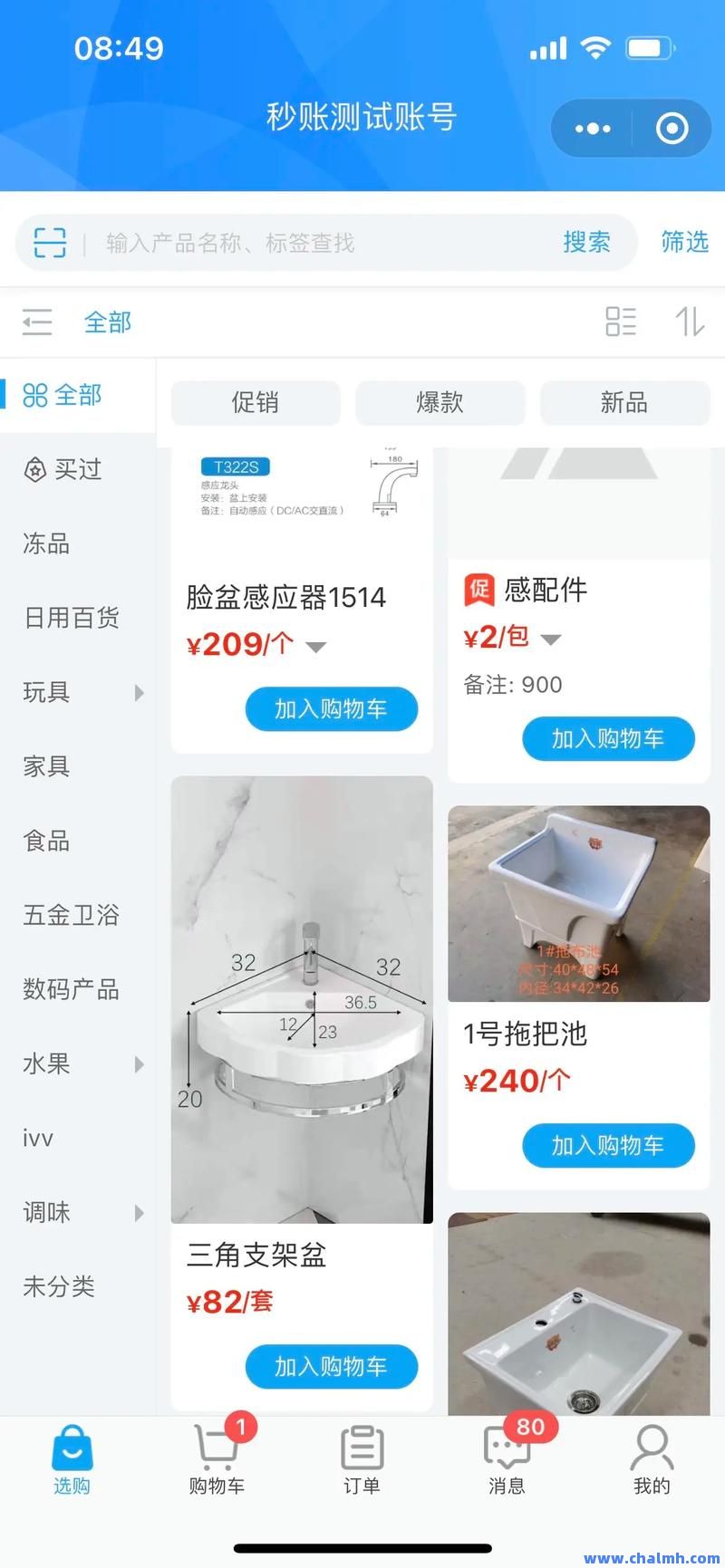Screen dimensions: 725x1568
Task: Open the mini-program more options menu
Action: [593, 129]
